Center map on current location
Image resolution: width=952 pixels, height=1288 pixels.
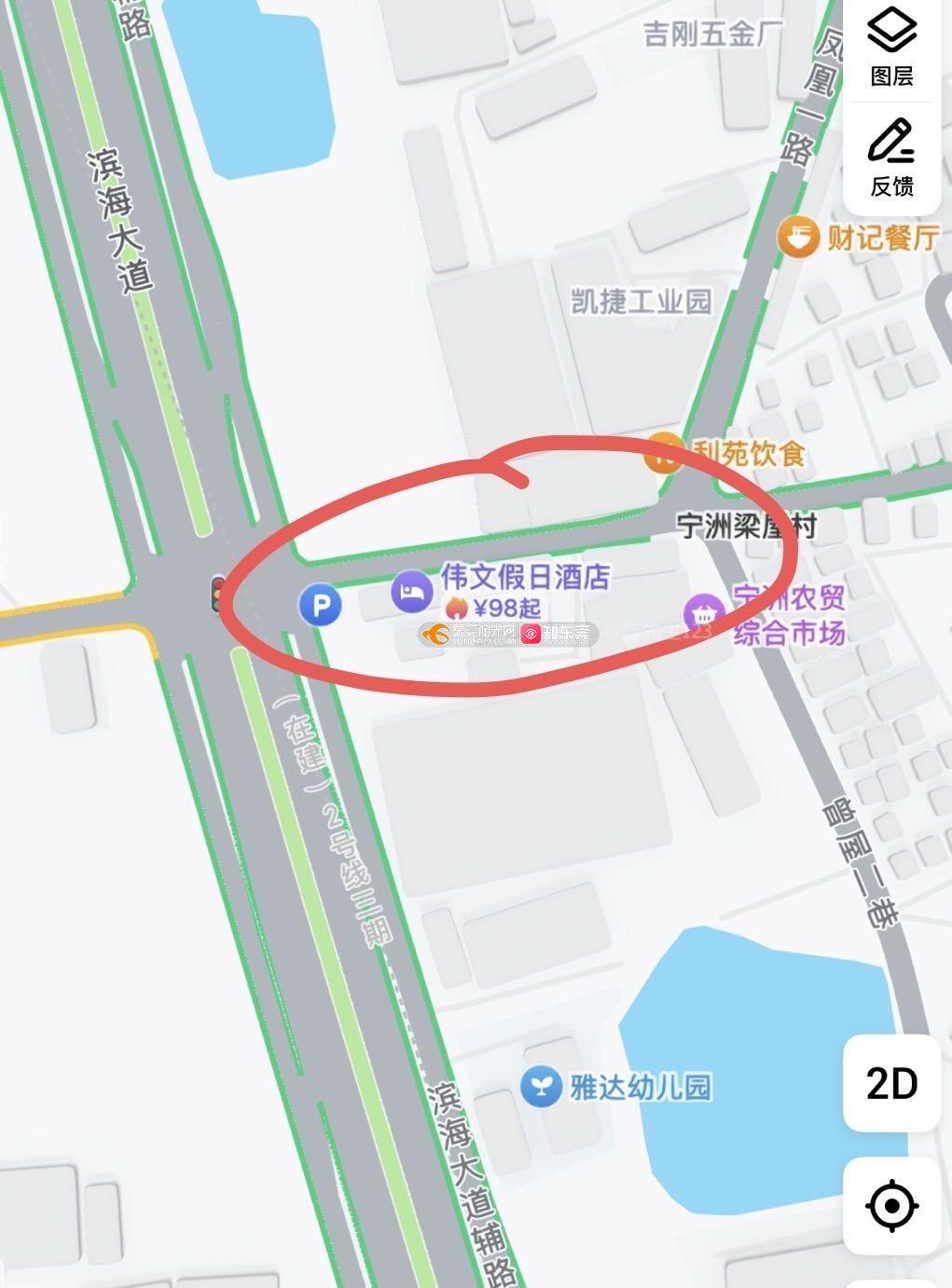[x=891, y=1206]
